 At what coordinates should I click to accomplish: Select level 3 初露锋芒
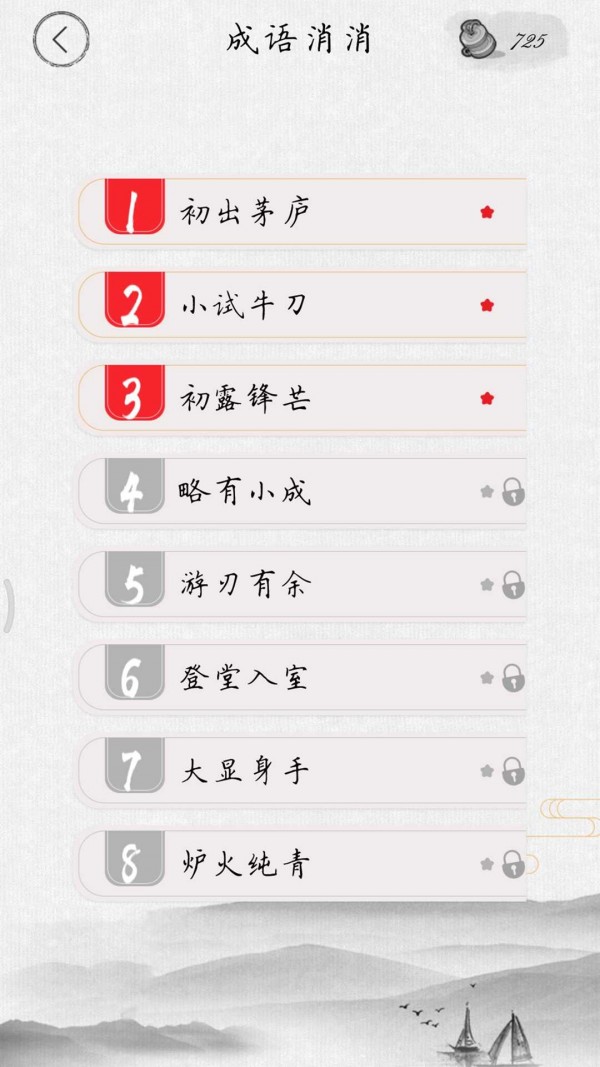pyautogui.click(x=300, y=398)
